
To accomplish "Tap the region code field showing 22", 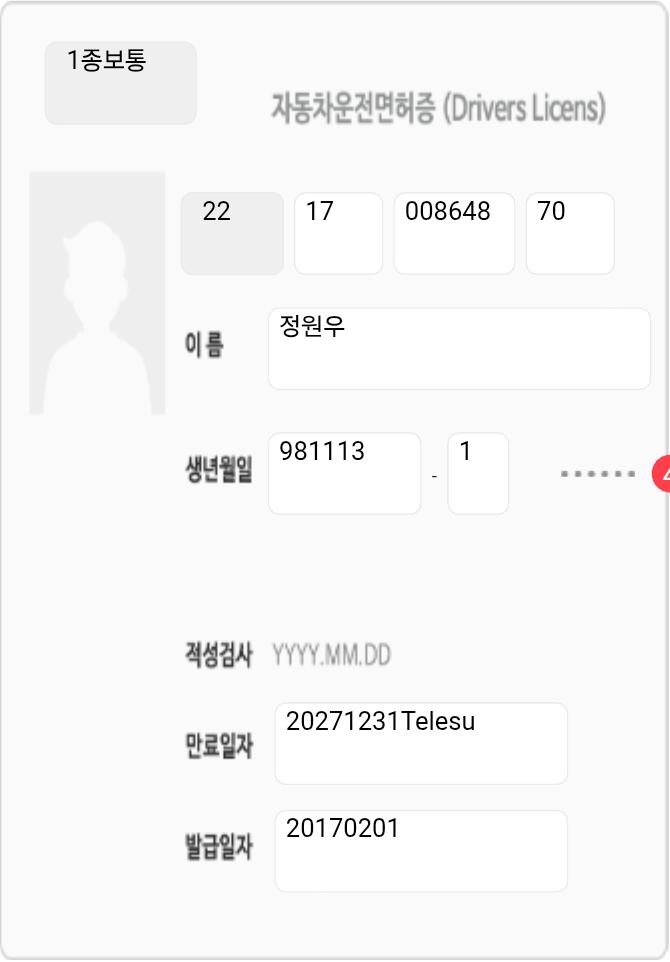I will (232, 233).
